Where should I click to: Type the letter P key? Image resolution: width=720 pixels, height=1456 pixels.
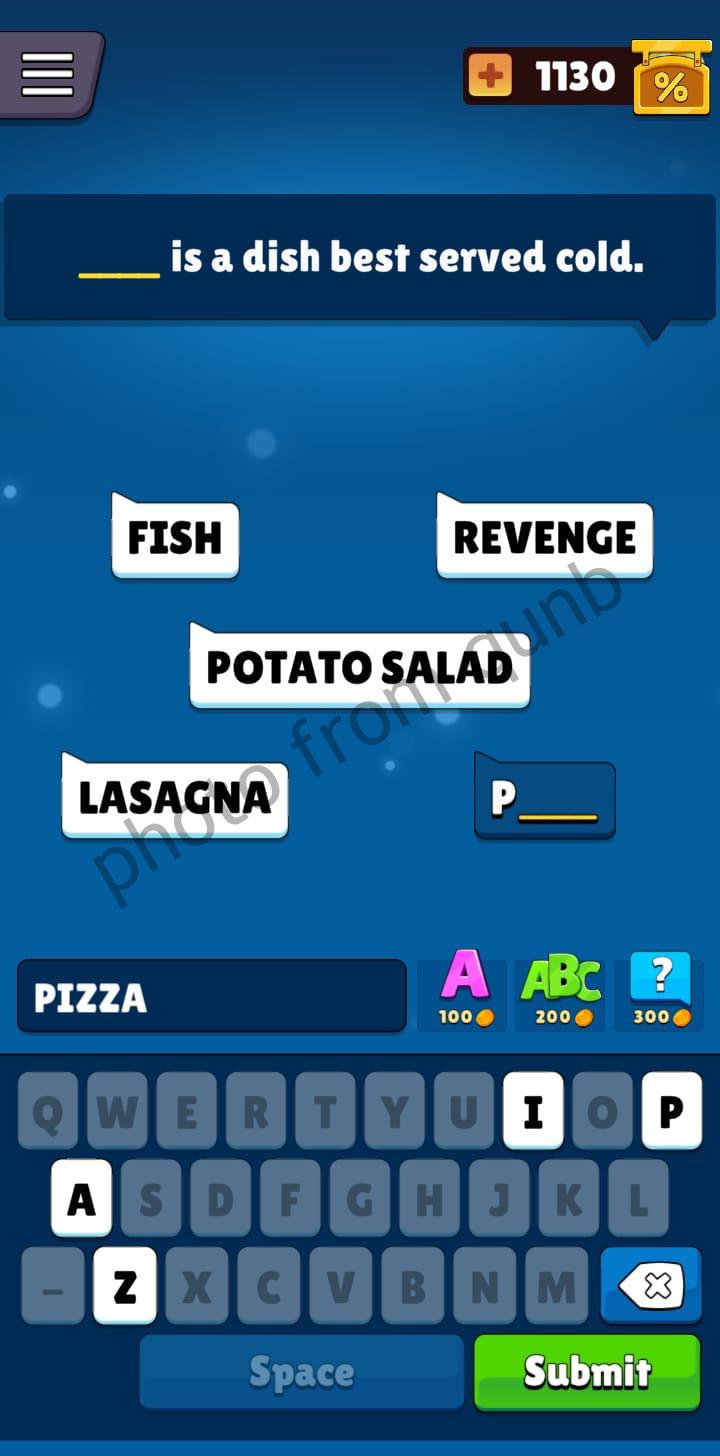[671, 1111]
